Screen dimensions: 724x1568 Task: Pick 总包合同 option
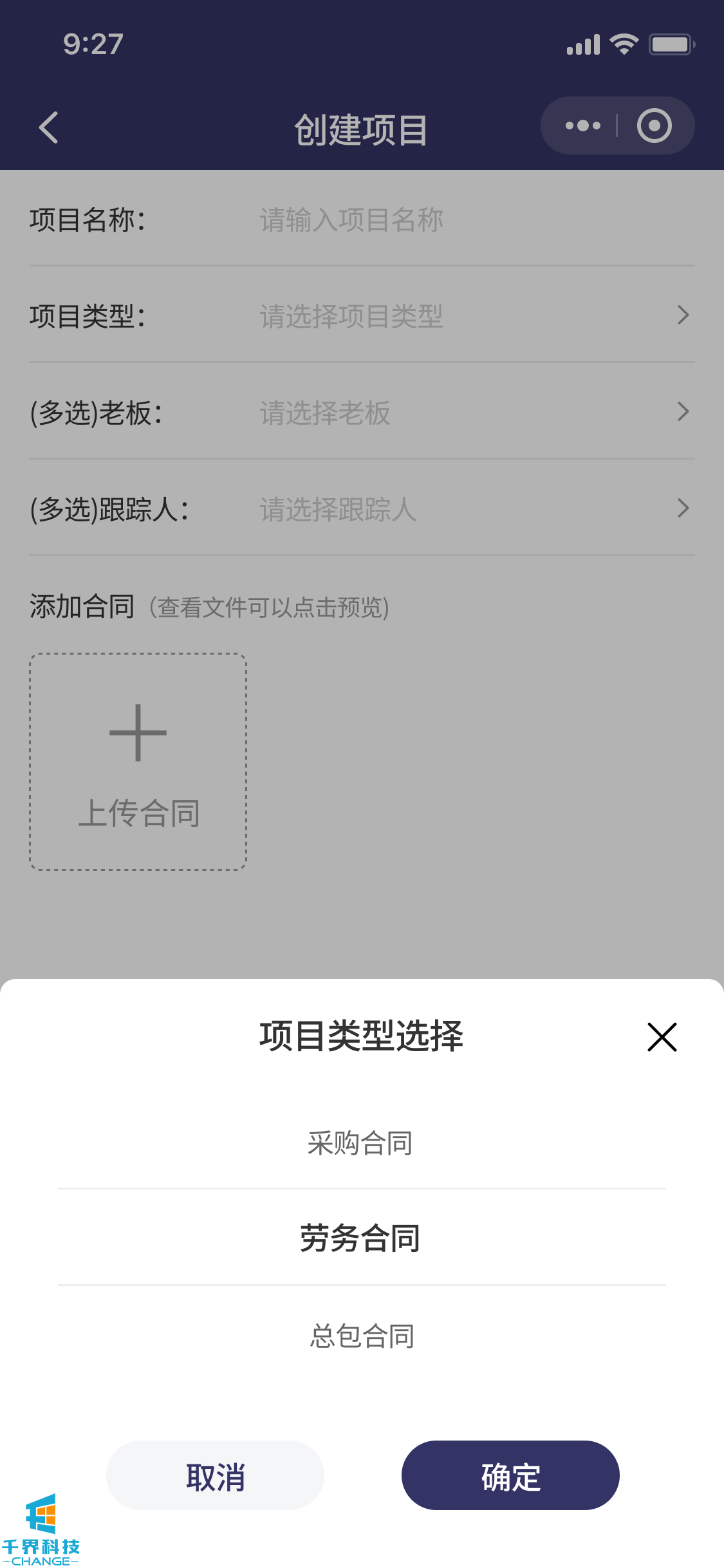(x=362, y=1336)
